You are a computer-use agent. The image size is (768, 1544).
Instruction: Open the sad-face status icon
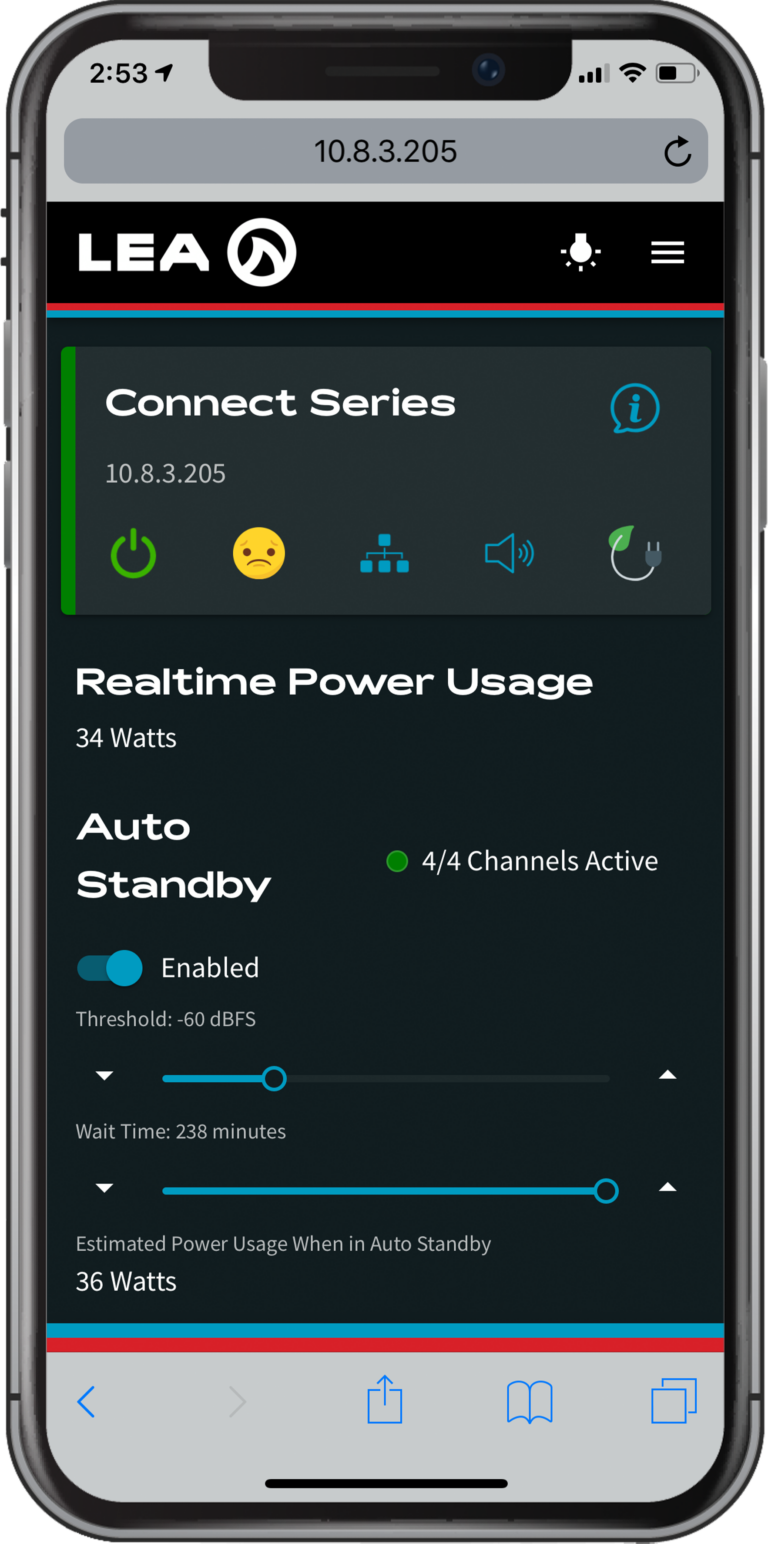(259, 554)
